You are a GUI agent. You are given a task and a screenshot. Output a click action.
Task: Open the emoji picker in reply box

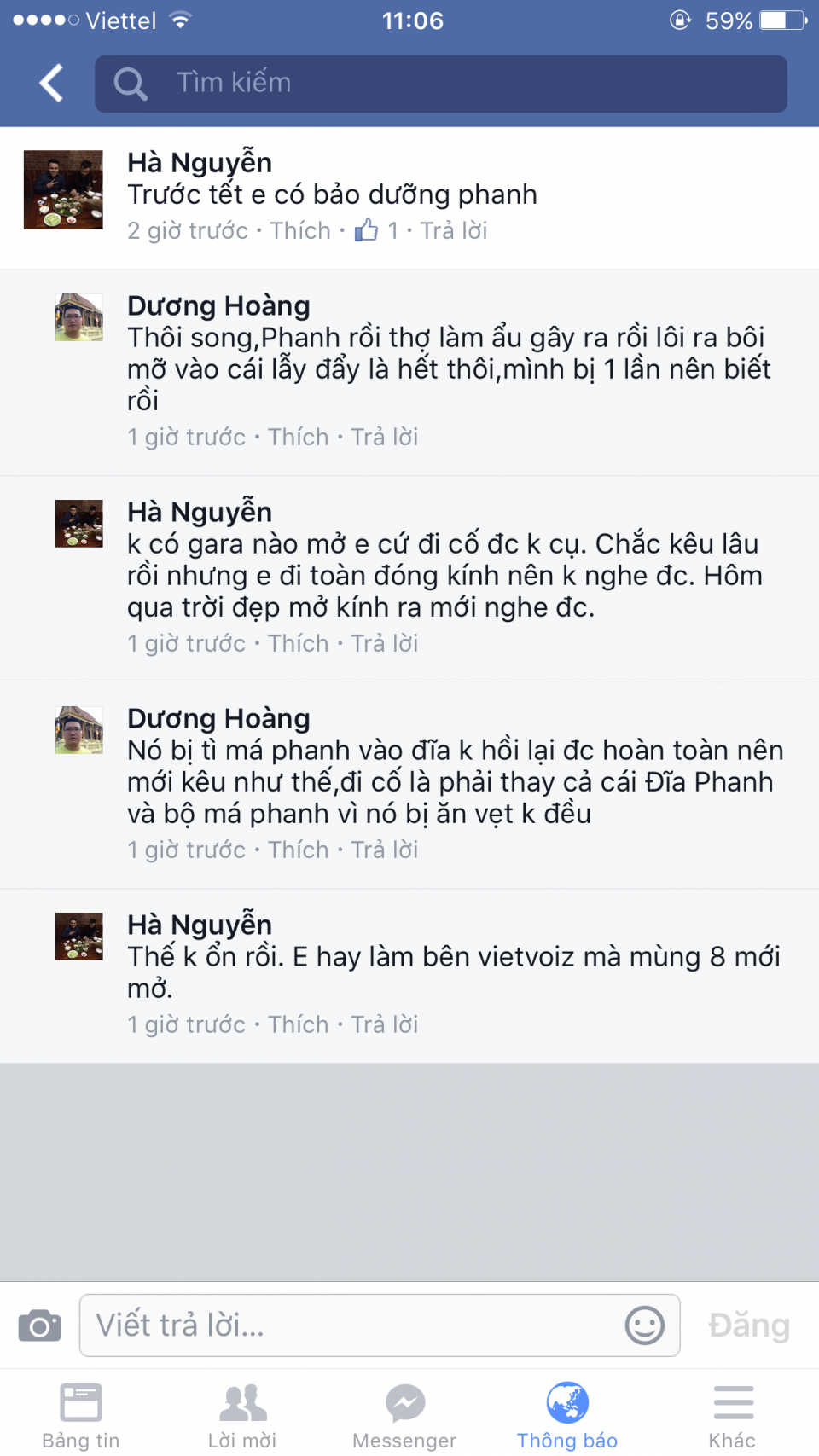644,1325
